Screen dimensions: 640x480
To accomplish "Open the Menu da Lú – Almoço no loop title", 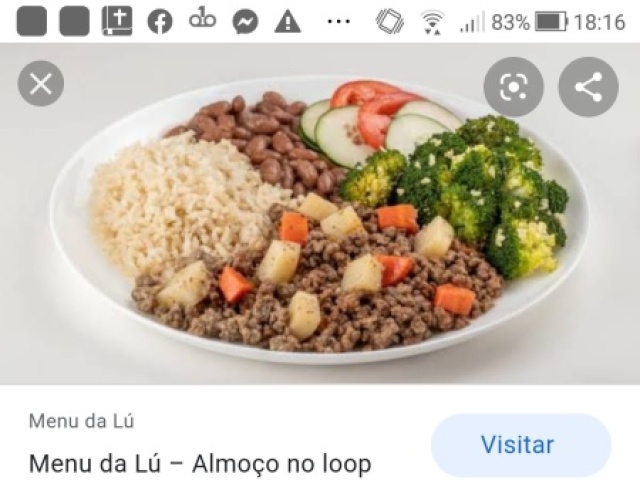I will 200,463.
